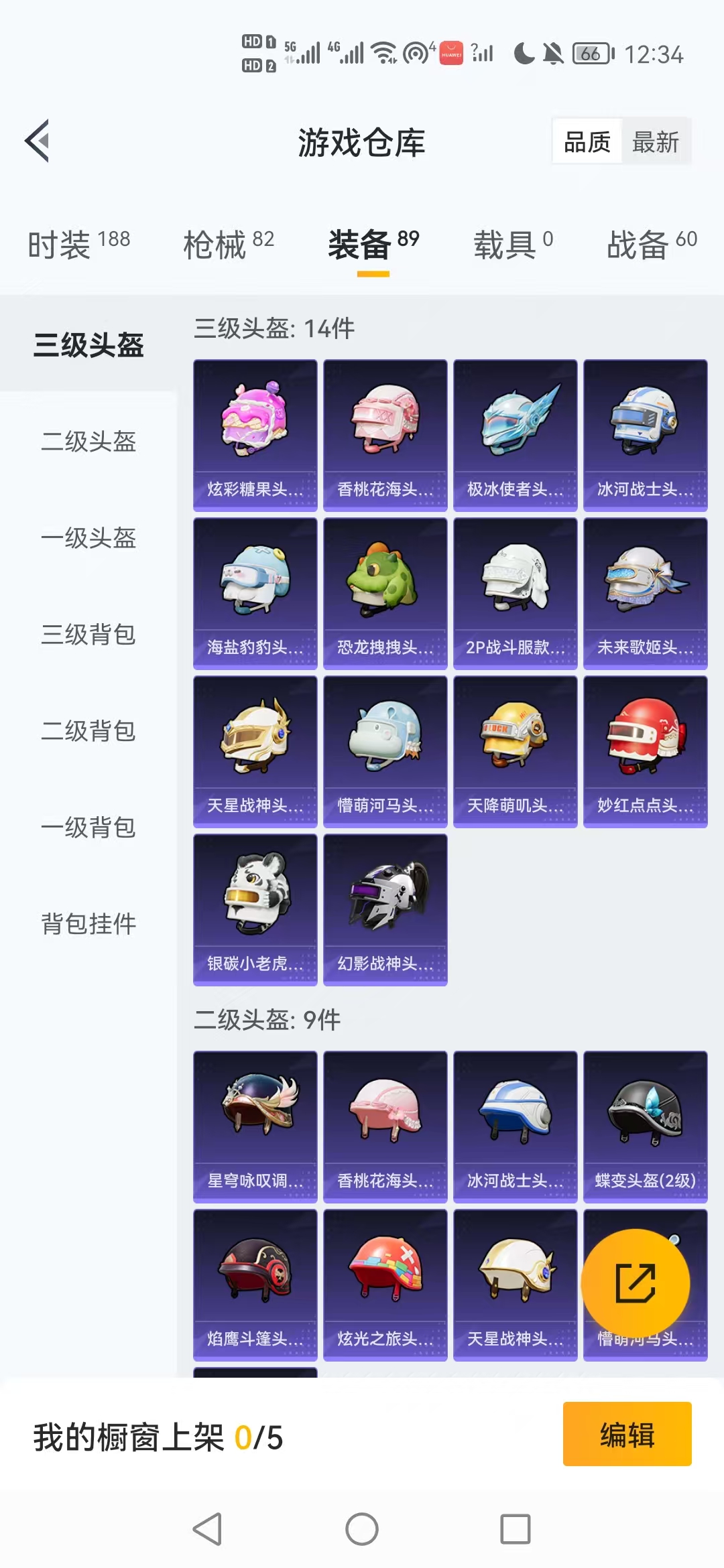Image resolution: width=724 pixels, height=1568 pixels.
Task: Select 二级背包 category
Action: (88, 731)
